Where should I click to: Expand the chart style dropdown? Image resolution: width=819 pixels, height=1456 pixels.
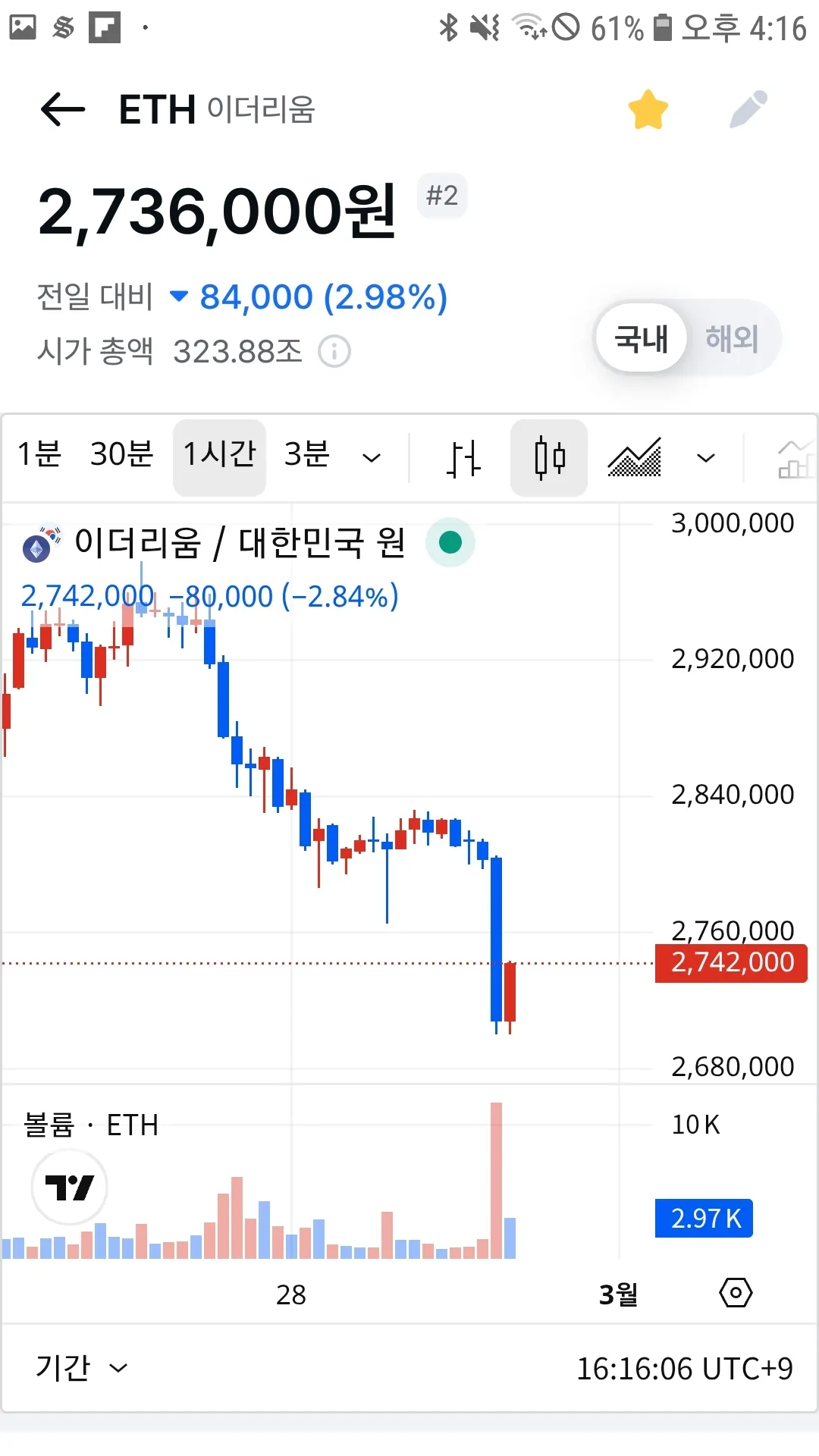pyautogui.click(x=706, y=458)
